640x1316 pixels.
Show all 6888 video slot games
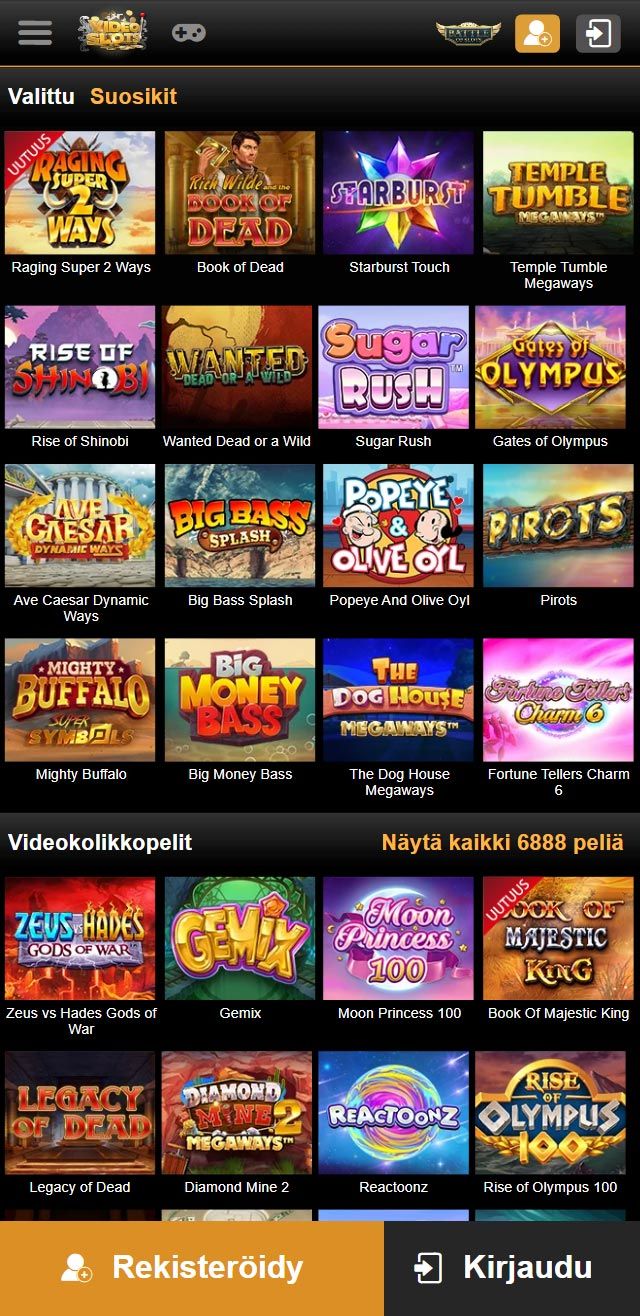tap(502, 842)
